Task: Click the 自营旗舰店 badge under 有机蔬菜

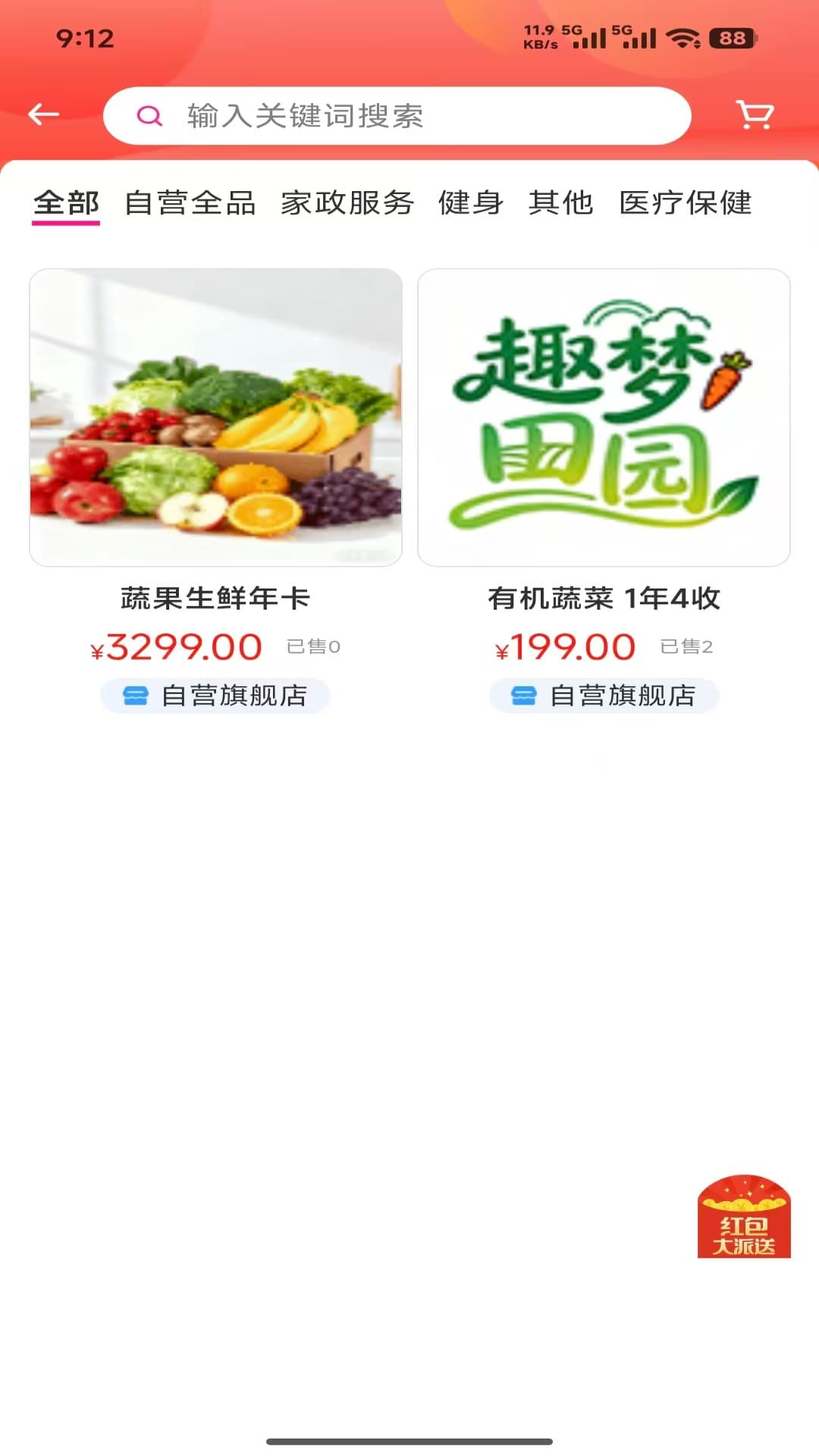Action: click(x=603, y=695)
